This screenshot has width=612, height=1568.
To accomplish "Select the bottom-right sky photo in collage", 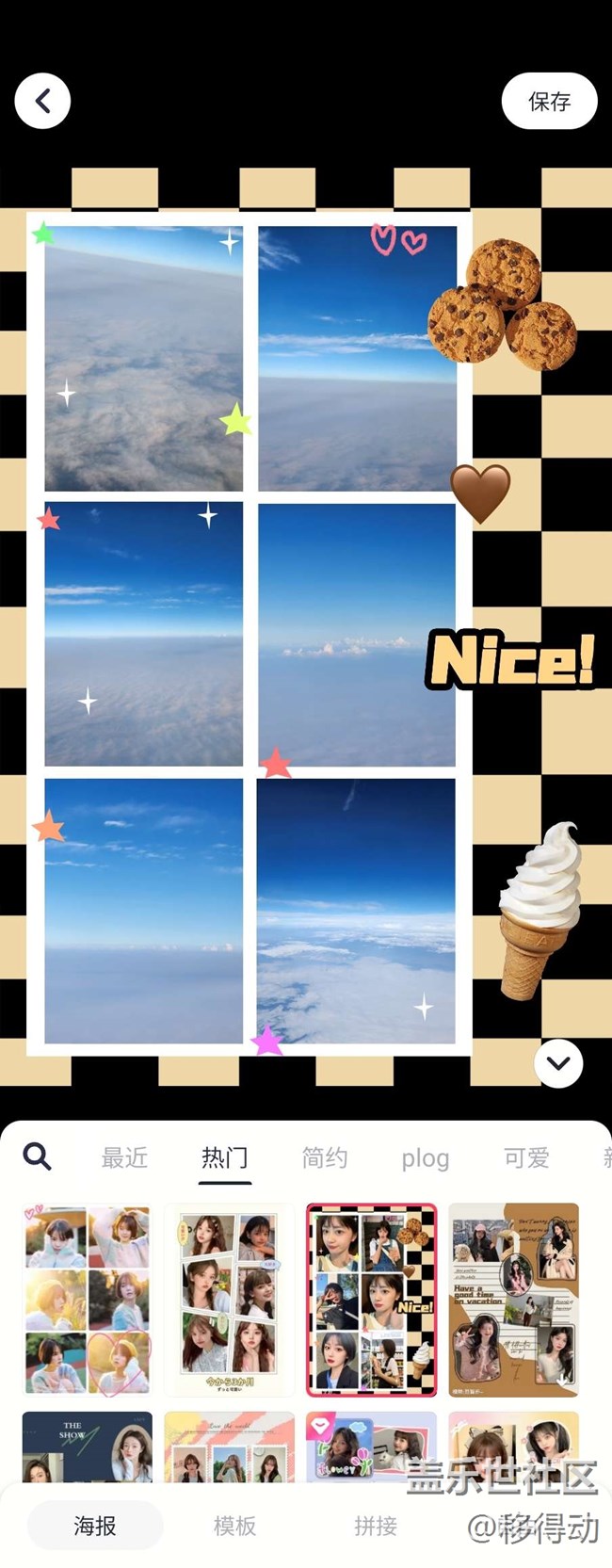I will [356, 911].
